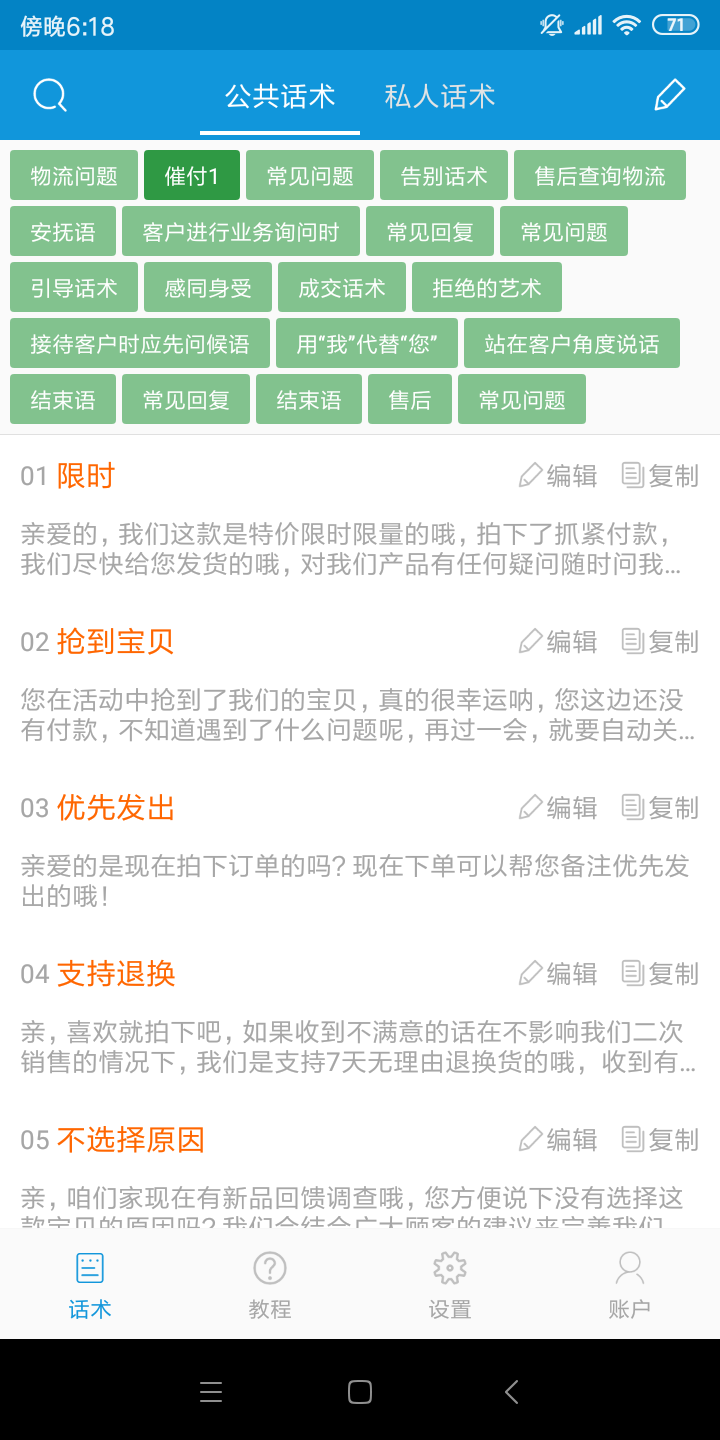
Task: Switch to the 账户 tab
Action: click(x=629, y=1285)
